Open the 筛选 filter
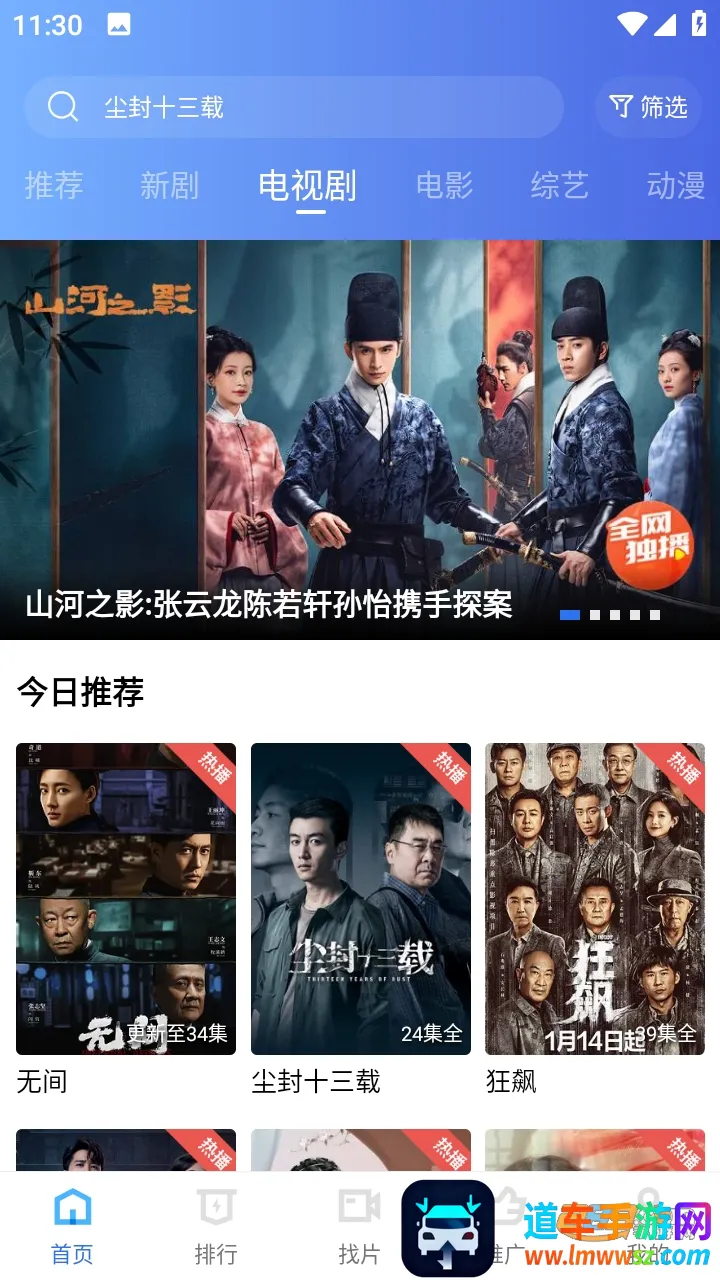 pos(648,107)
